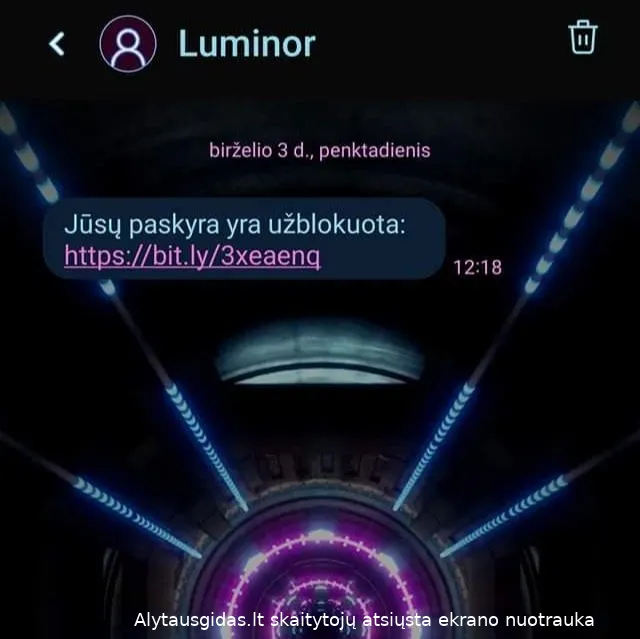Open the Luminor contact avatar
Screen dimensions: 640x639
click(128, 44)
